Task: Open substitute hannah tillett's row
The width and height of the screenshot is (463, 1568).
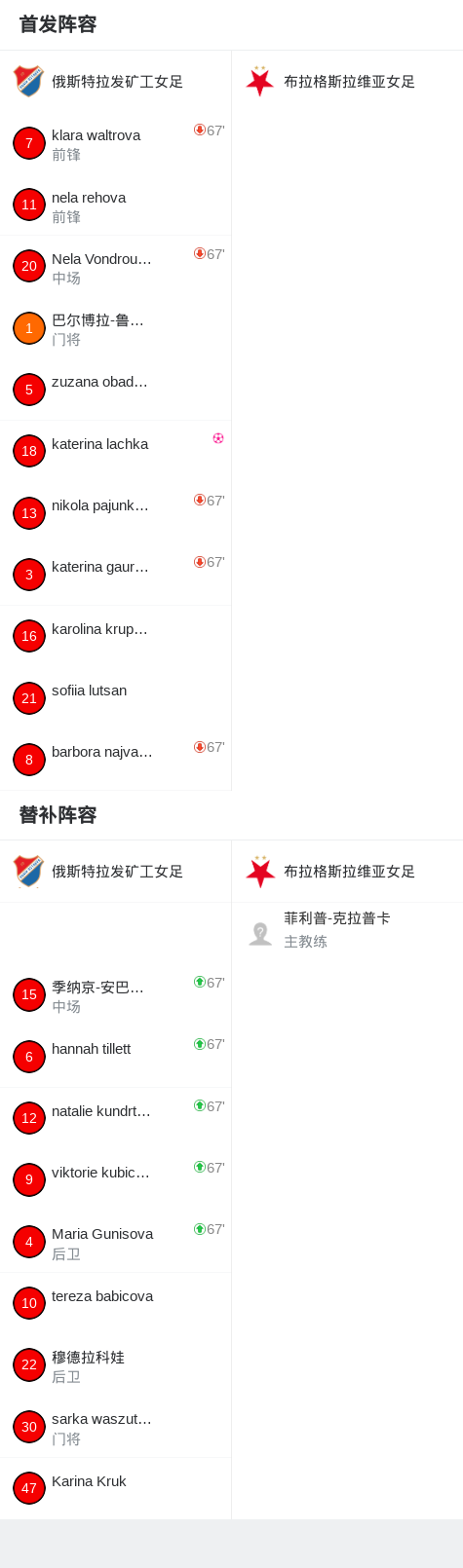Action: point(115,1056)
